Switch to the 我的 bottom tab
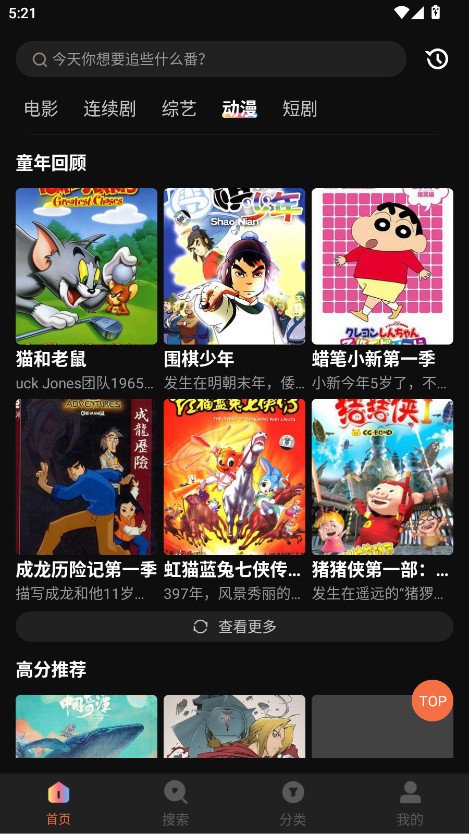This screenshot has width=469, height=834. pos(410,803)
